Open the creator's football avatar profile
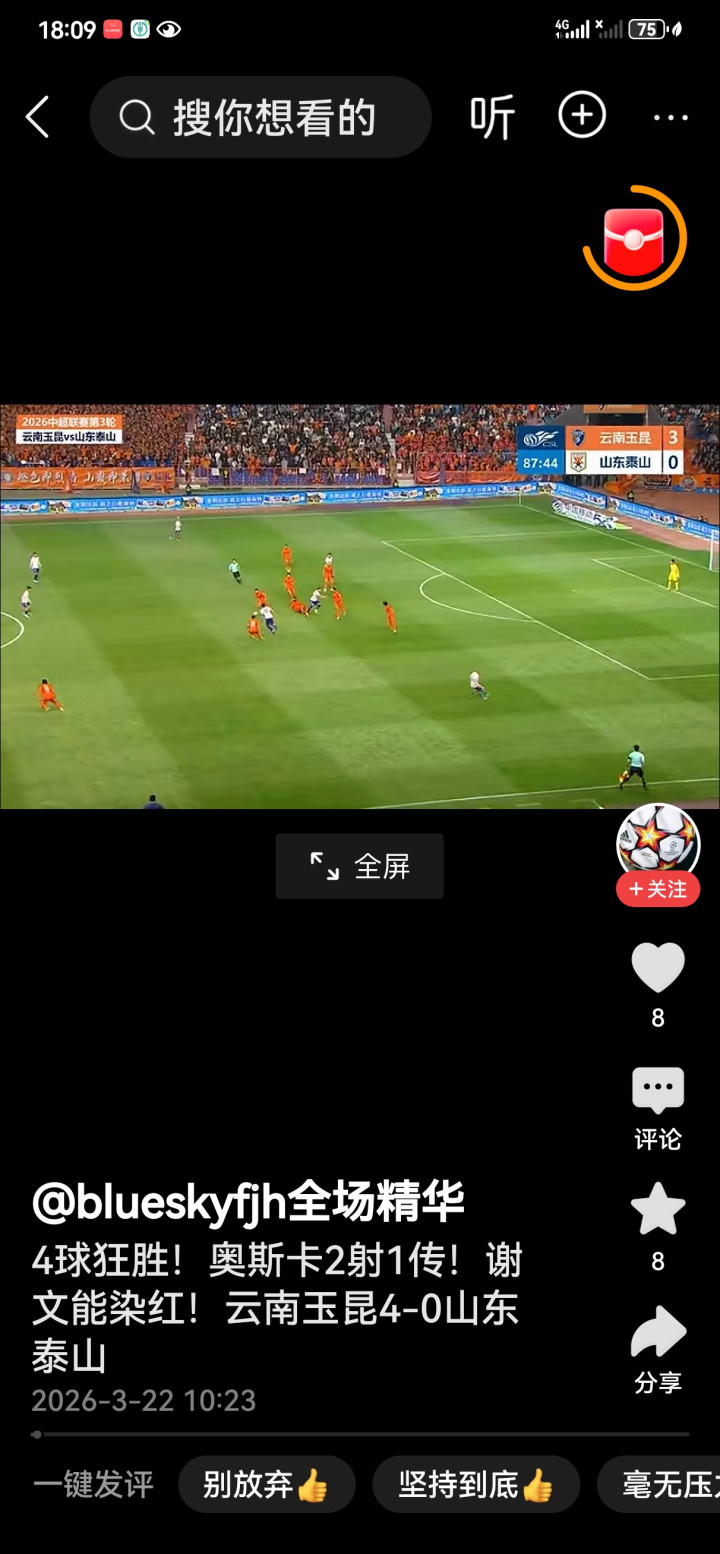The image size is (720, 1554). click(x=657, y=844)
